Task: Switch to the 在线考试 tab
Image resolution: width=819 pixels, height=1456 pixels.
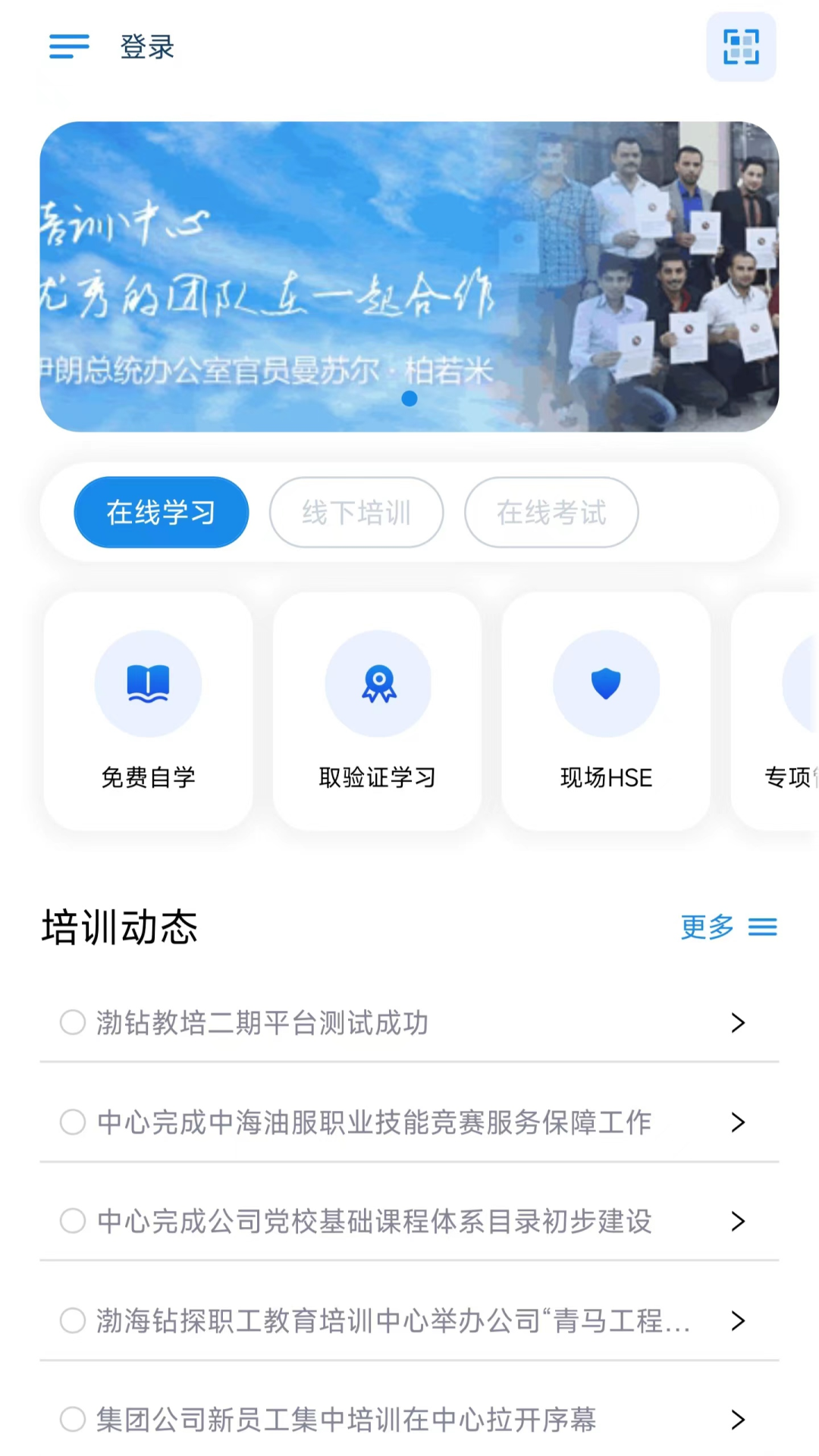Action: [x=551, y=513]
